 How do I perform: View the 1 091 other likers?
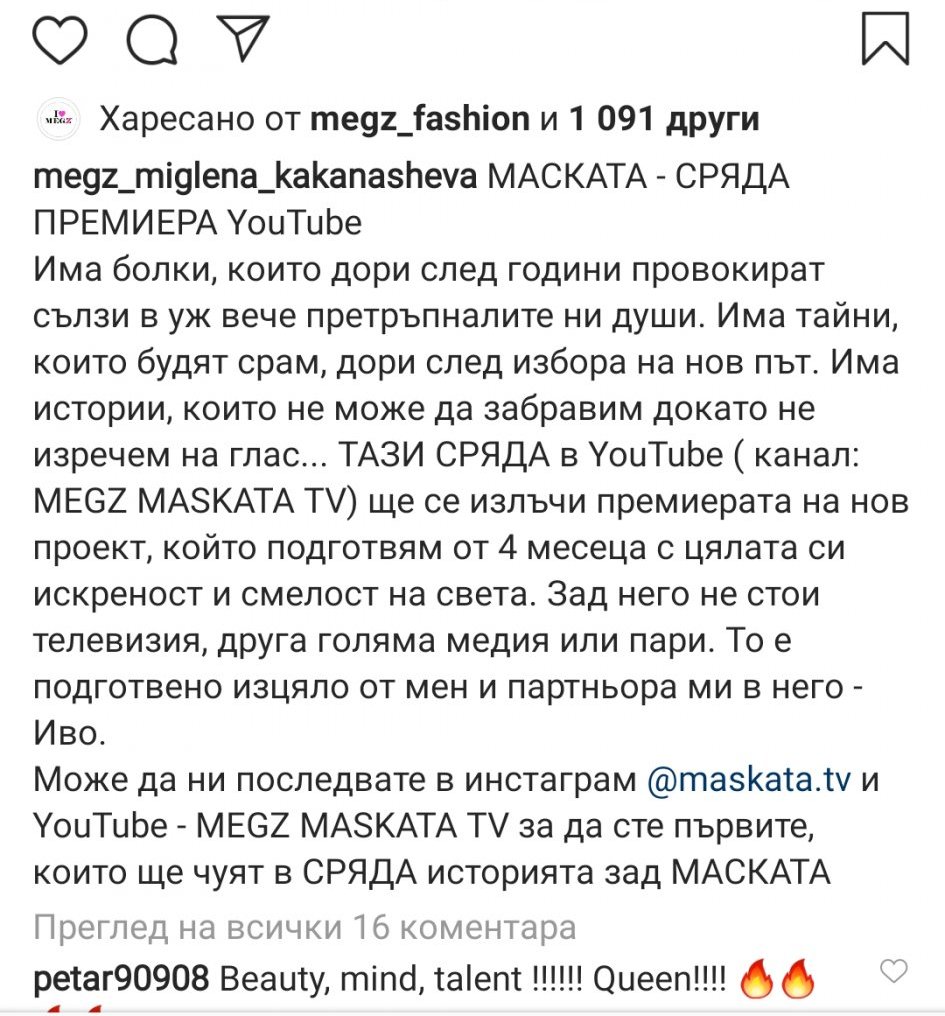click(x=664, y=119)
